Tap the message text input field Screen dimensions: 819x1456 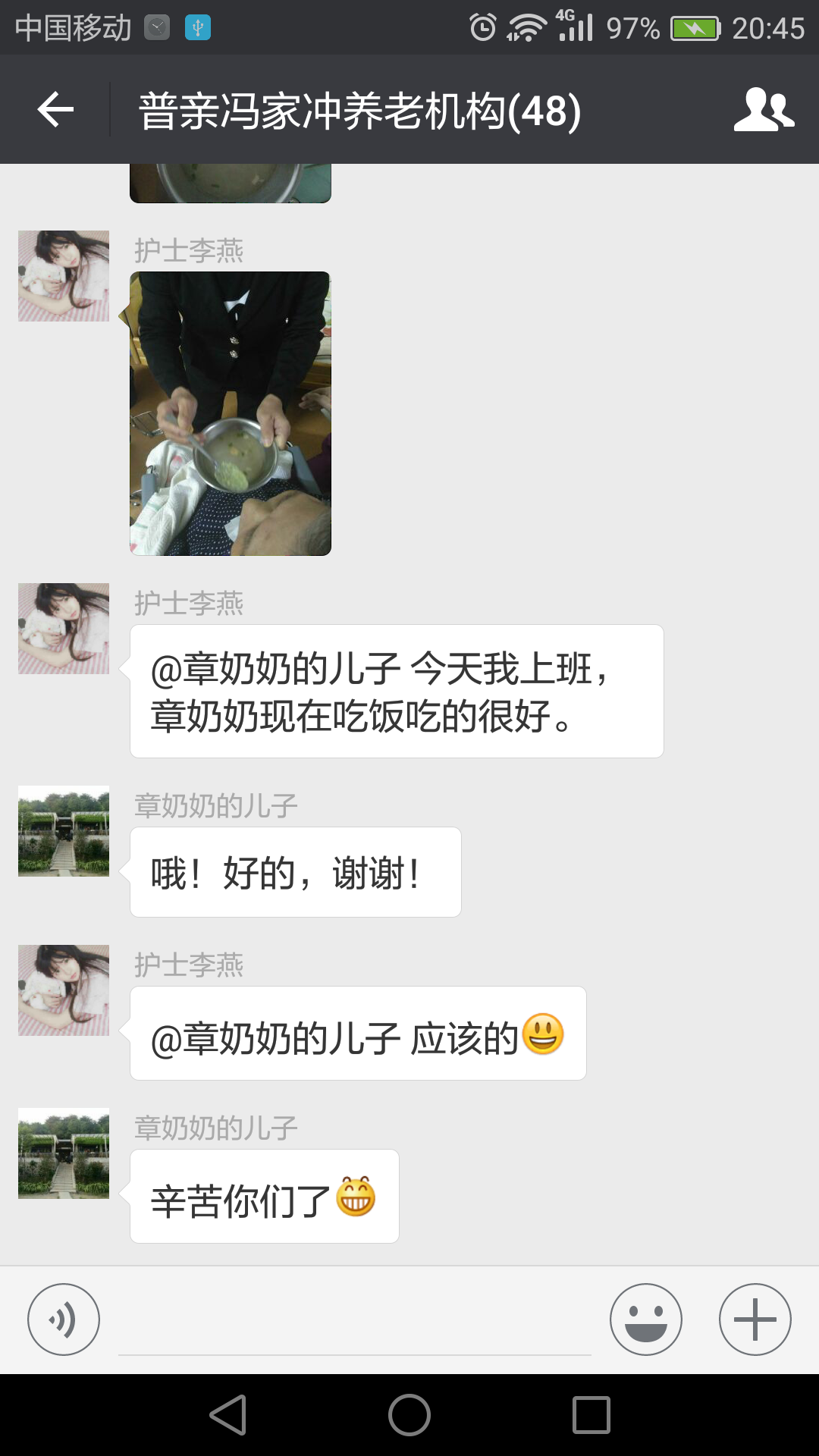354,1323
